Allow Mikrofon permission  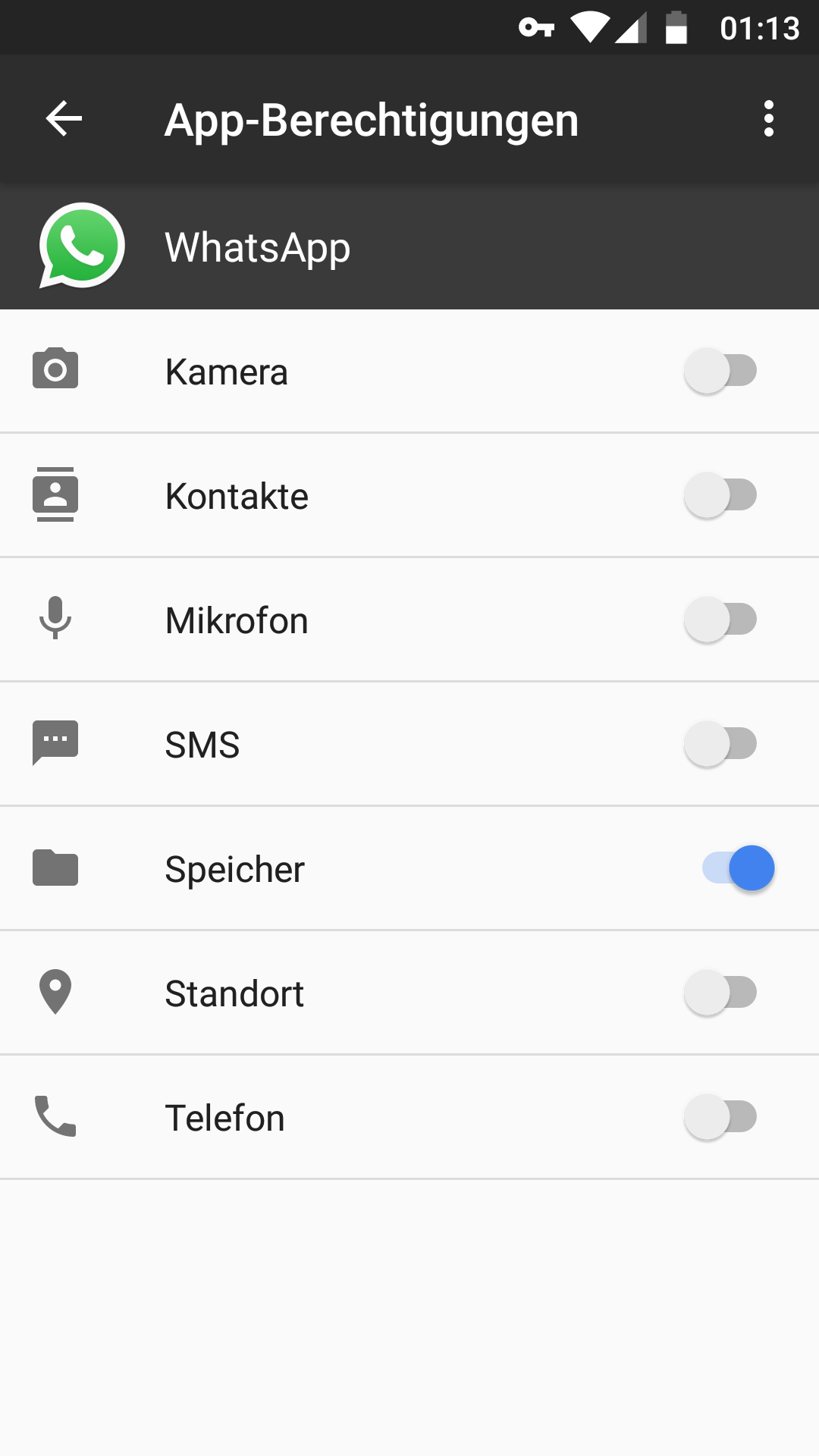click(x=720, y=620)
